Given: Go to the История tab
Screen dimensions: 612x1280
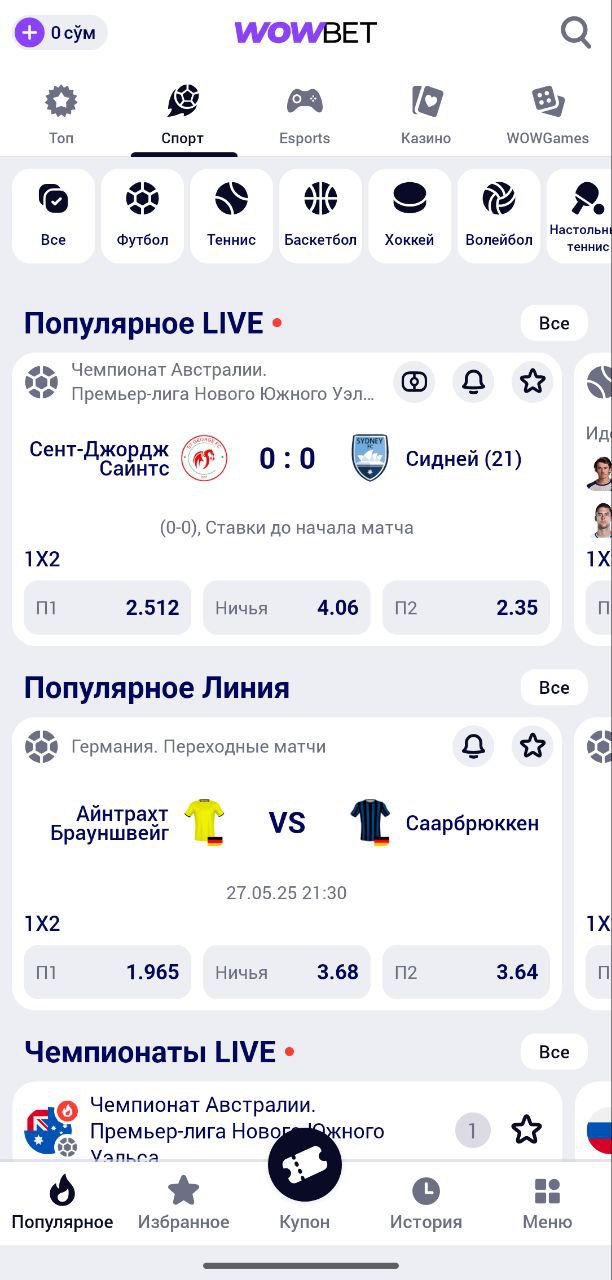Looking at the screenshot, I should pos(426,1203).
